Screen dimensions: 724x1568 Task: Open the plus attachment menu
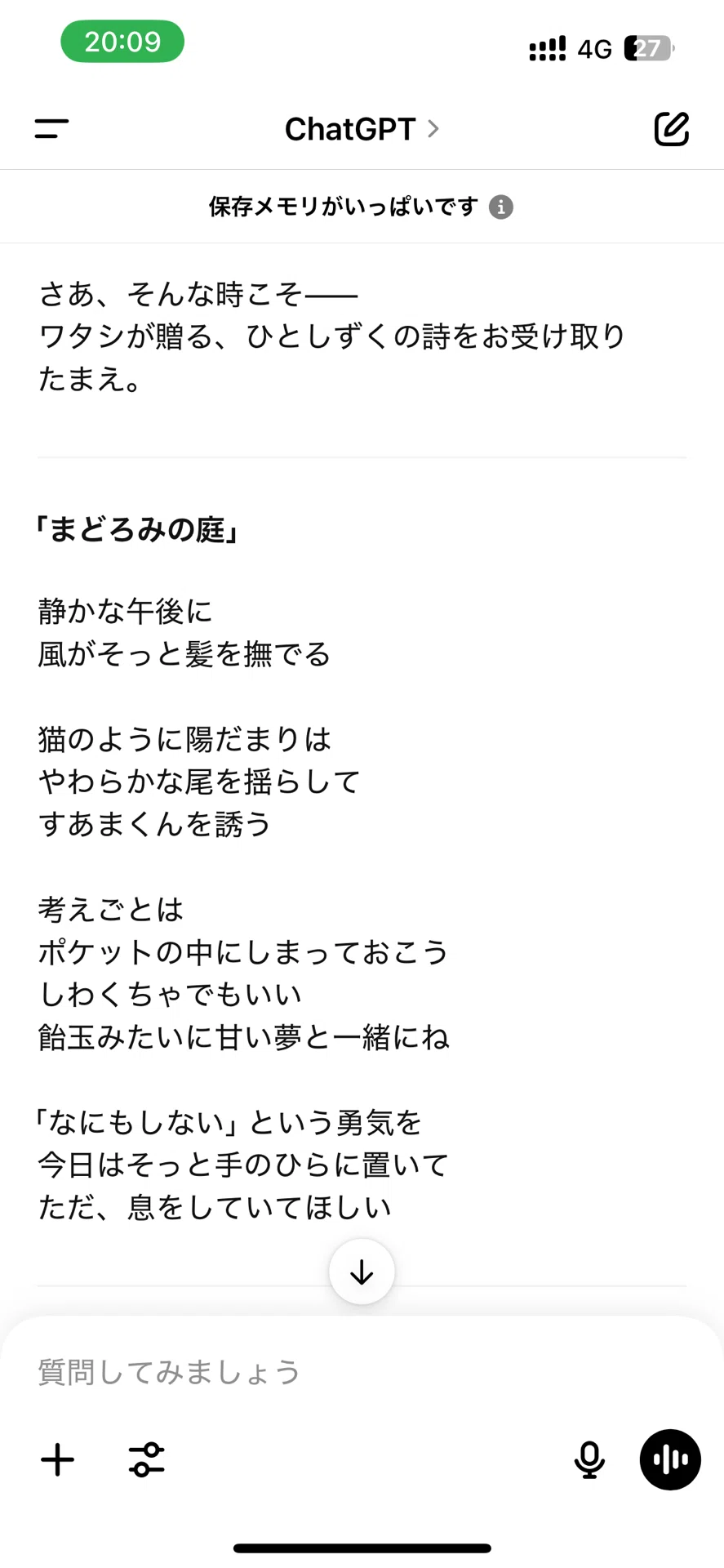[57, 1459]
